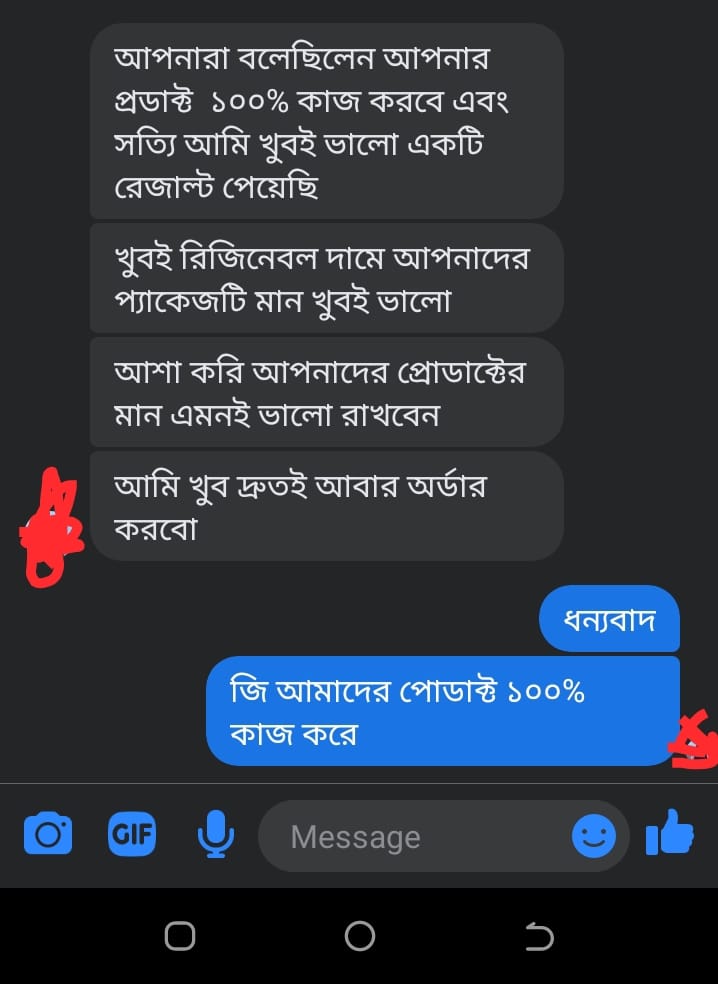Open the GIF picker
This screenshot has width=718, height=984.
(x=132, y=834)
